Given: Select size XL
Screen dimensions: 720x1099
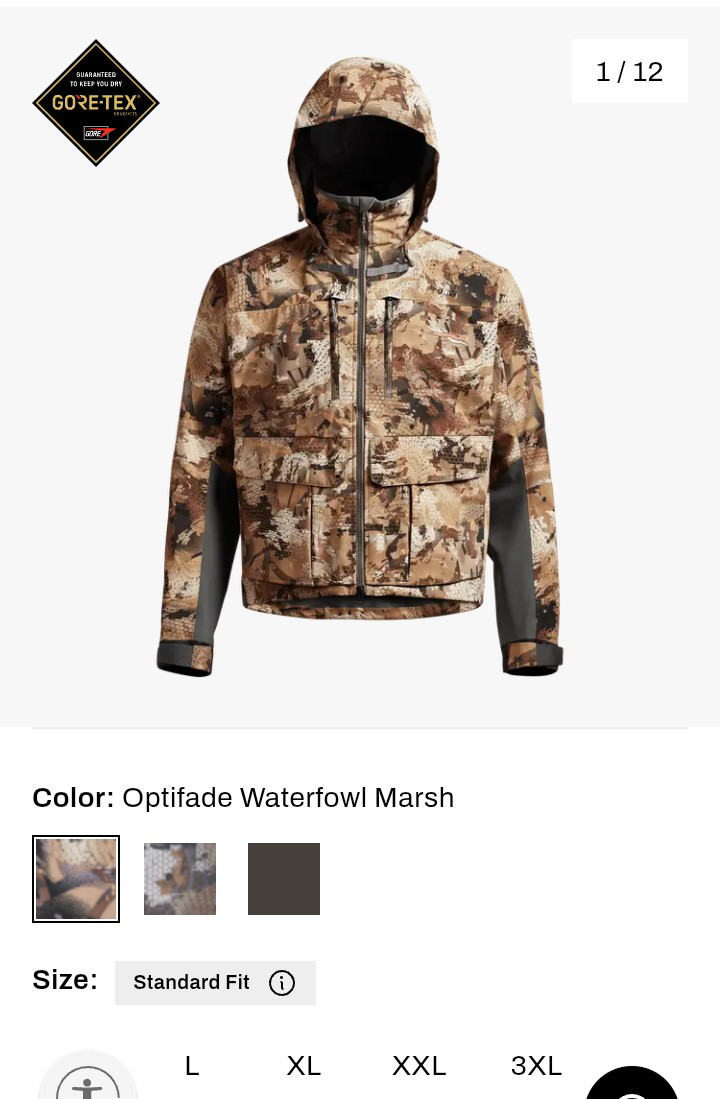Looking at the screenshot, I should [304, 1066].
